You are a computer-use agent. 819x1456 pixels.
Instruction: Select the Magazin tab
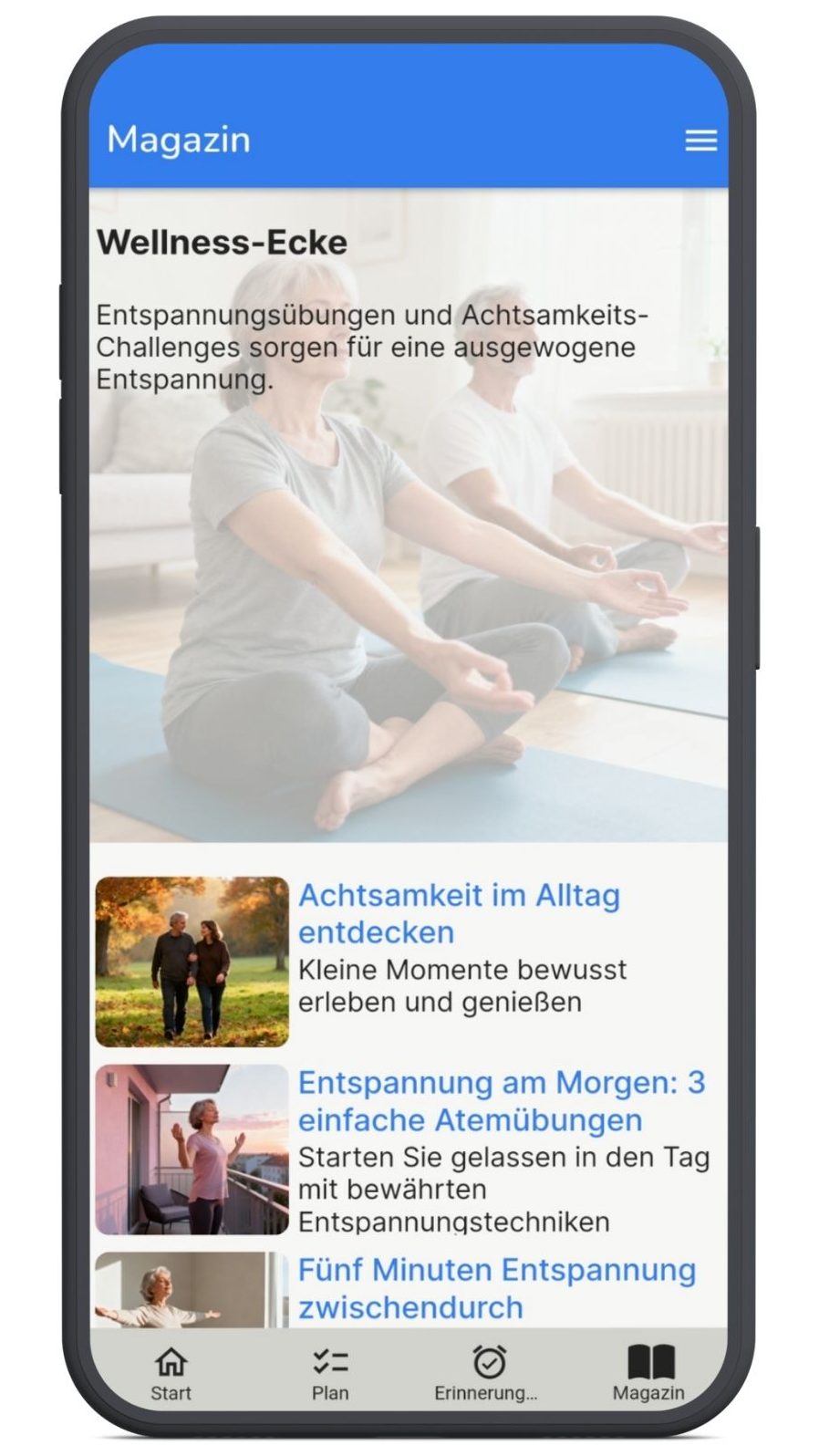(648, 1372)
